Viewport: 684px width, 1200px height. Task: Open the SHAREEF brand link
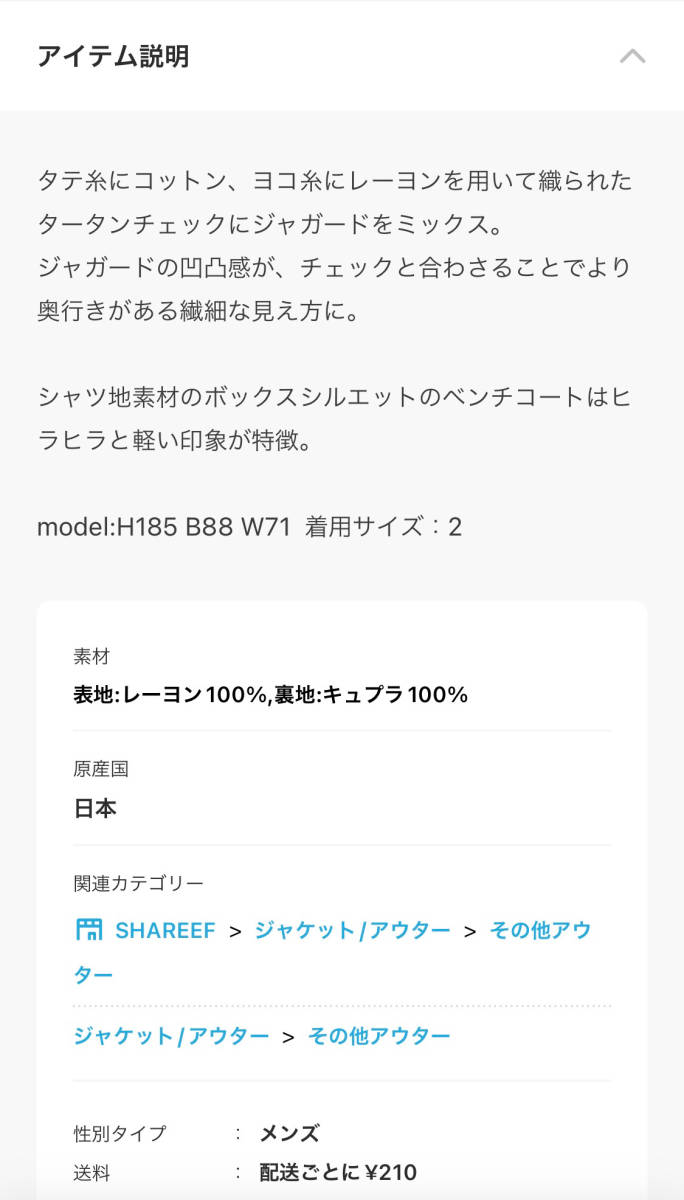pyautogui.click(x=164, y=930)
